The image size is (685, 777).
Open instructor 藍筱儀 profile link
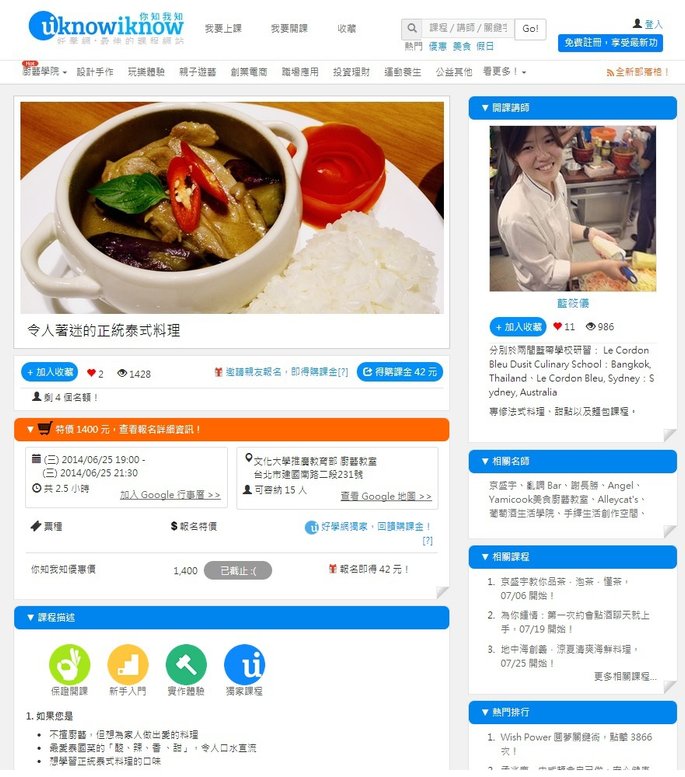coord(572,302)
